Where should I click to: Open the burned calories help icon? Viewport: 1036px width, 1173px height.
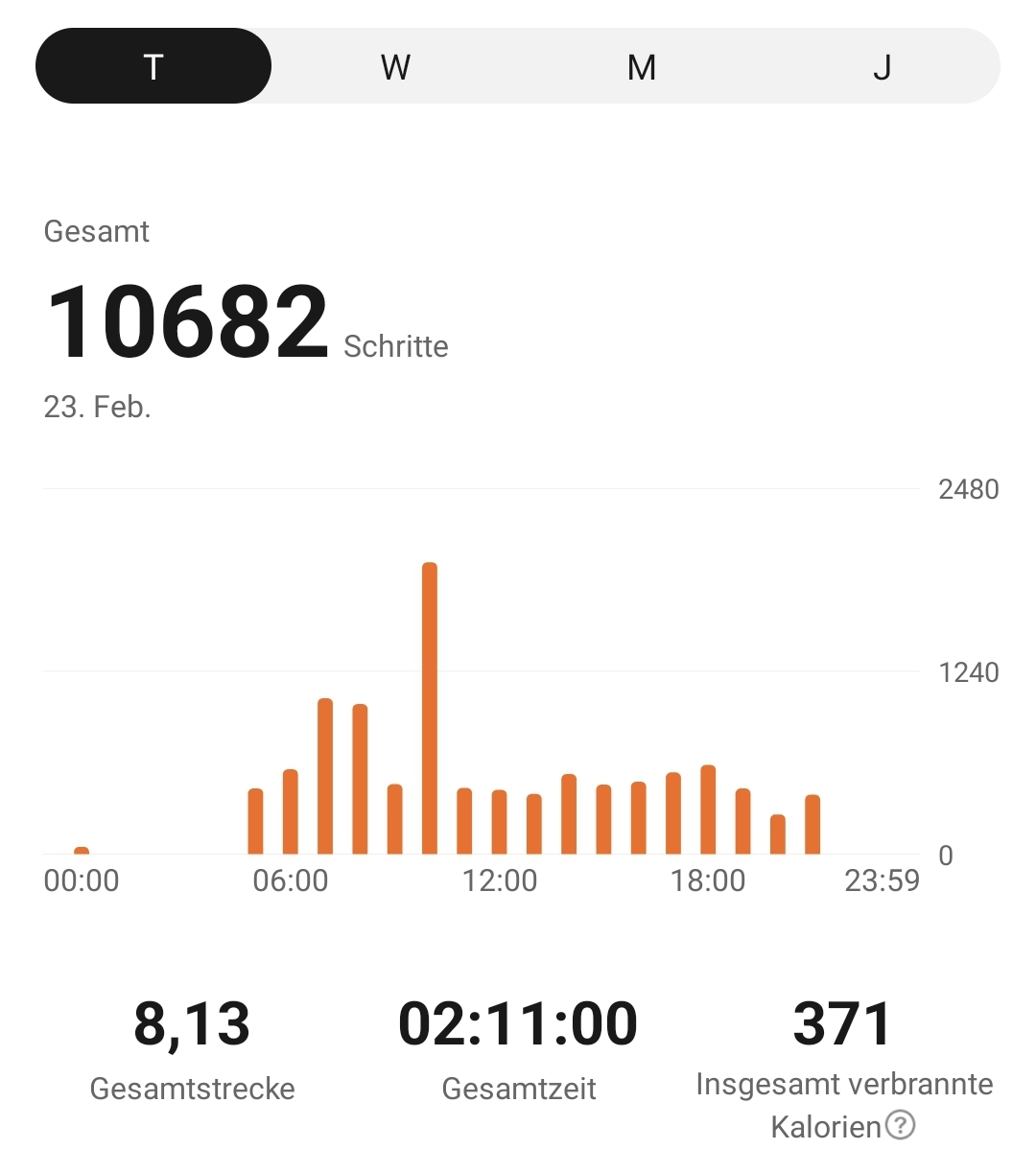(x=900, y=1125)
